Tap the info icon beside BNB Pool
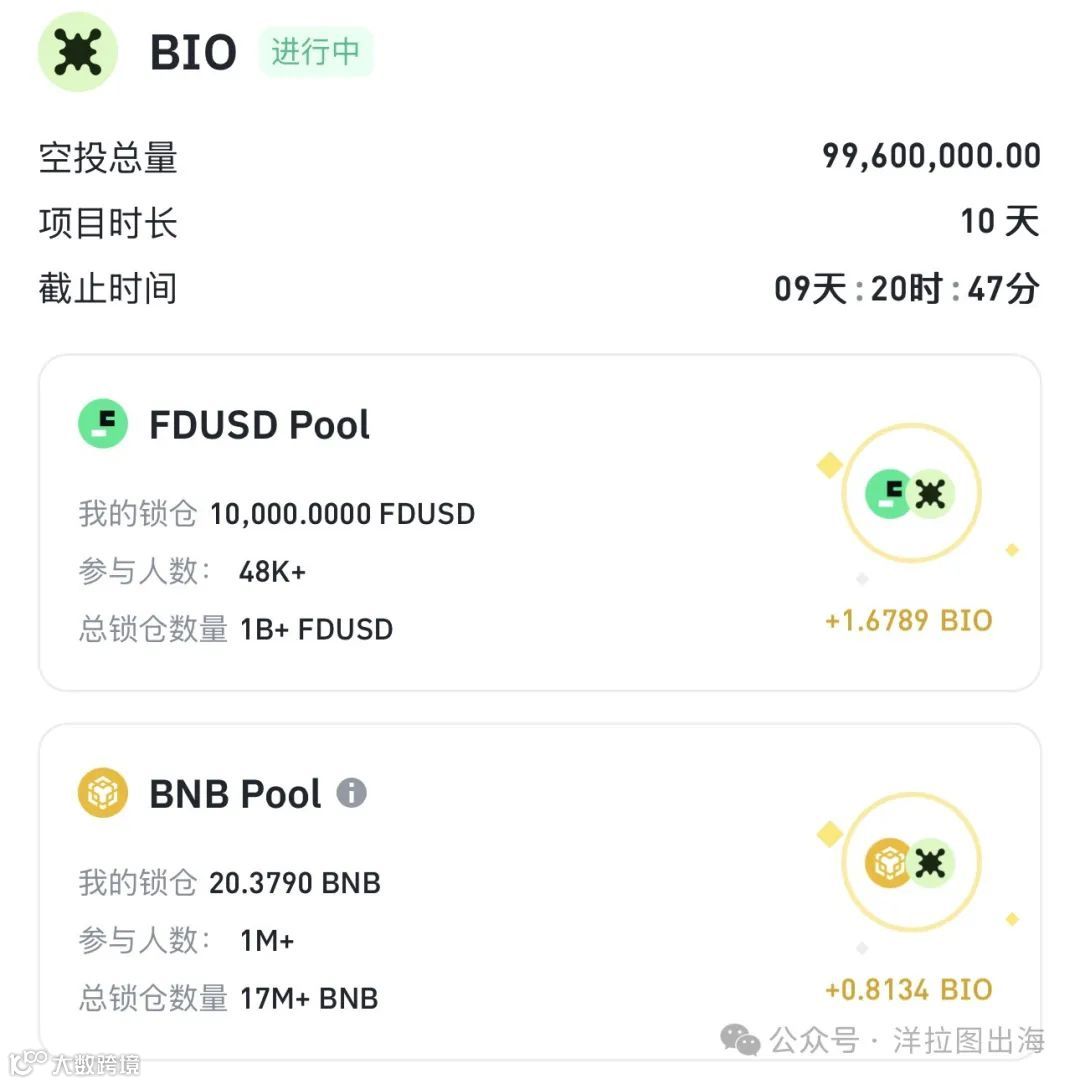 click(351, 794)
